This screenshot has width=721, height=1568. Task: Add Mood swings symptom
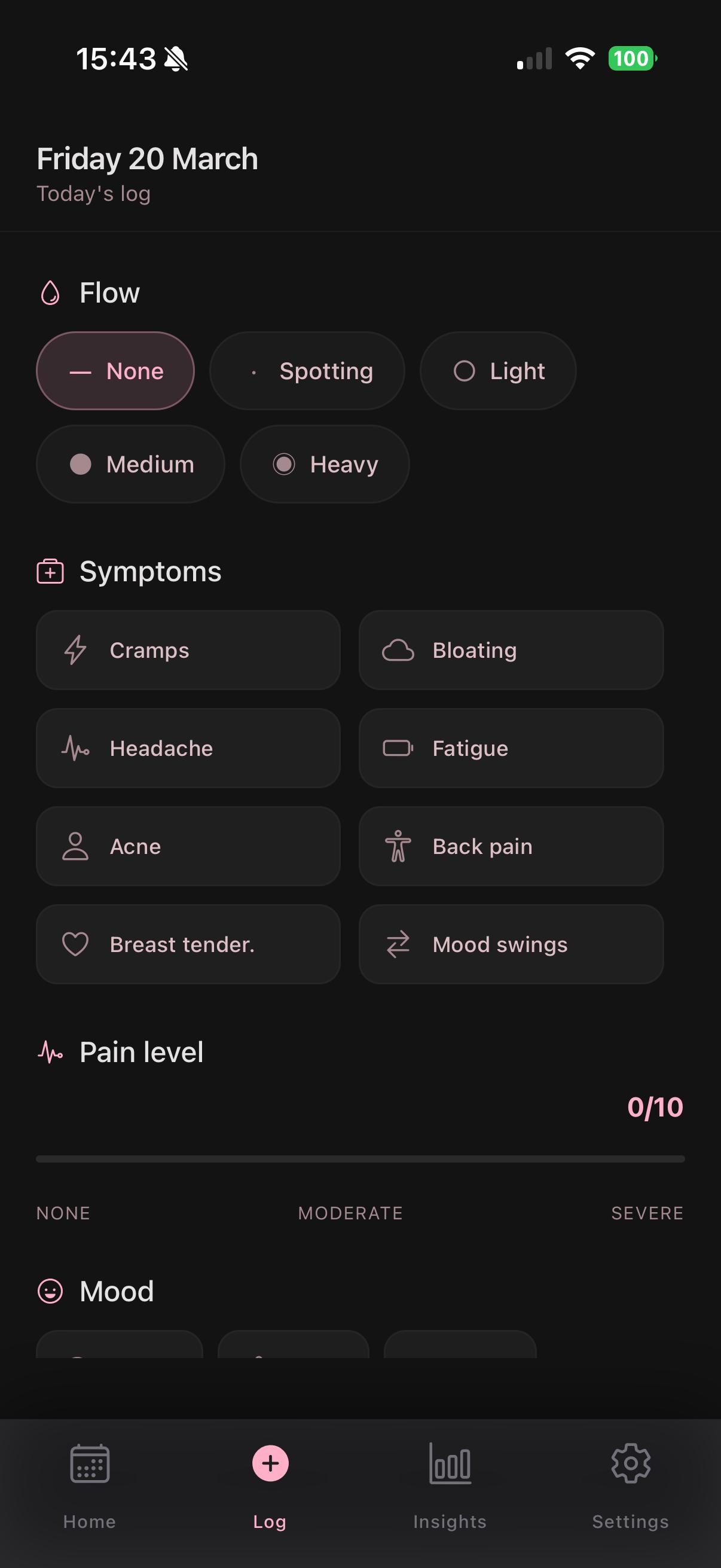tap(511, 944)
